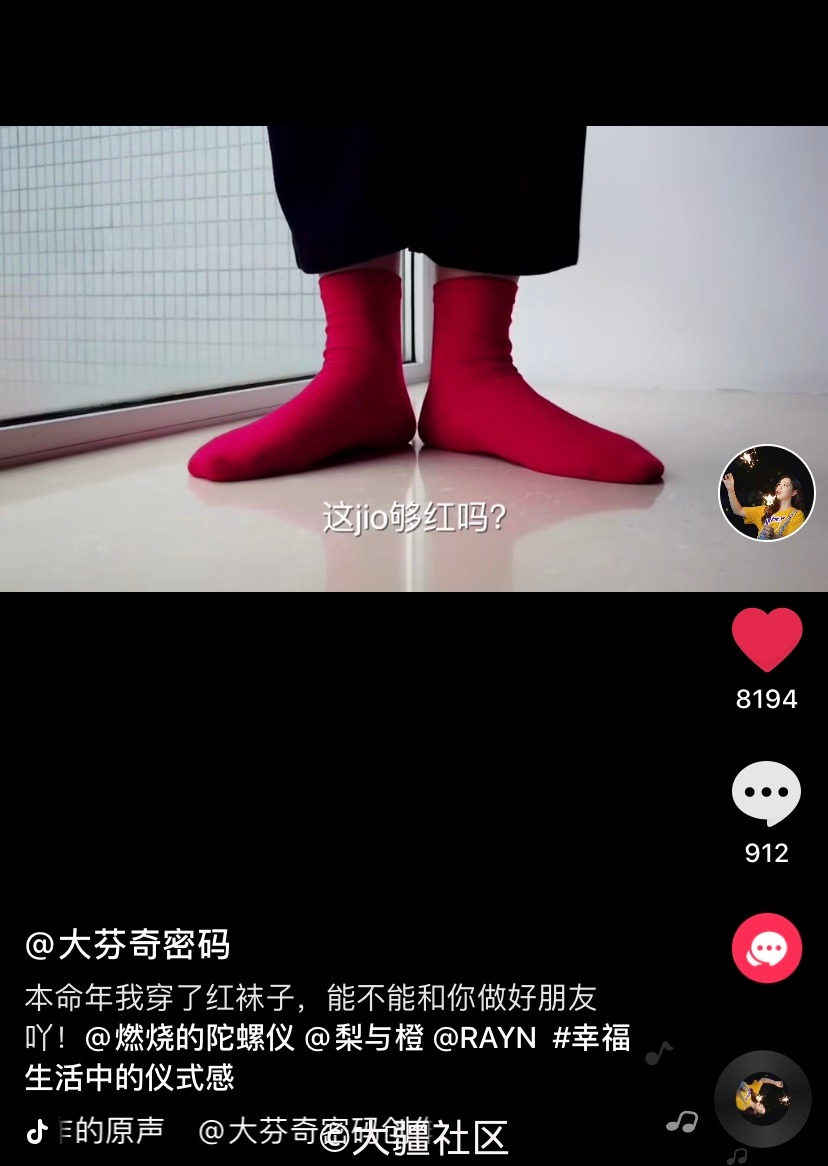Open the mention @RAYN

coord(485,1037)
